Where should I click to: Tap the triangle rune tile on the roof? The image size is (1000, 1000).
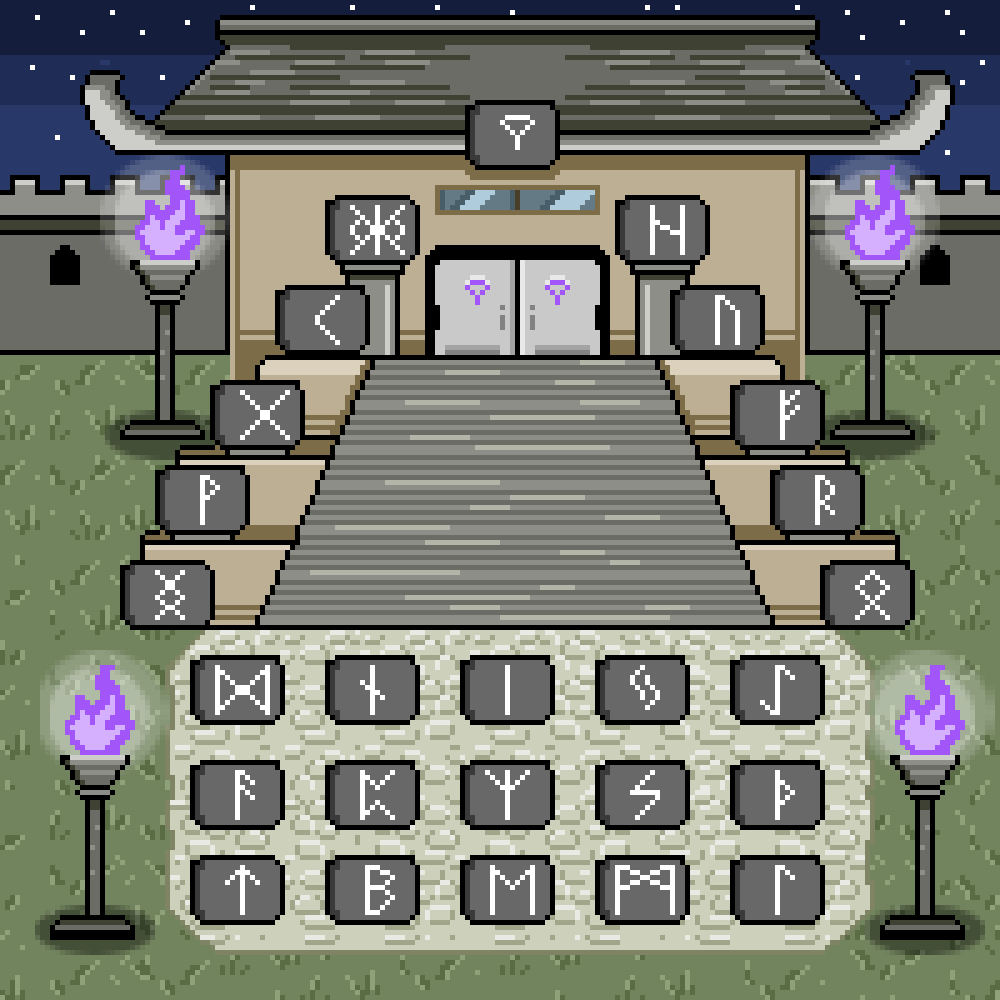[513, 133]
